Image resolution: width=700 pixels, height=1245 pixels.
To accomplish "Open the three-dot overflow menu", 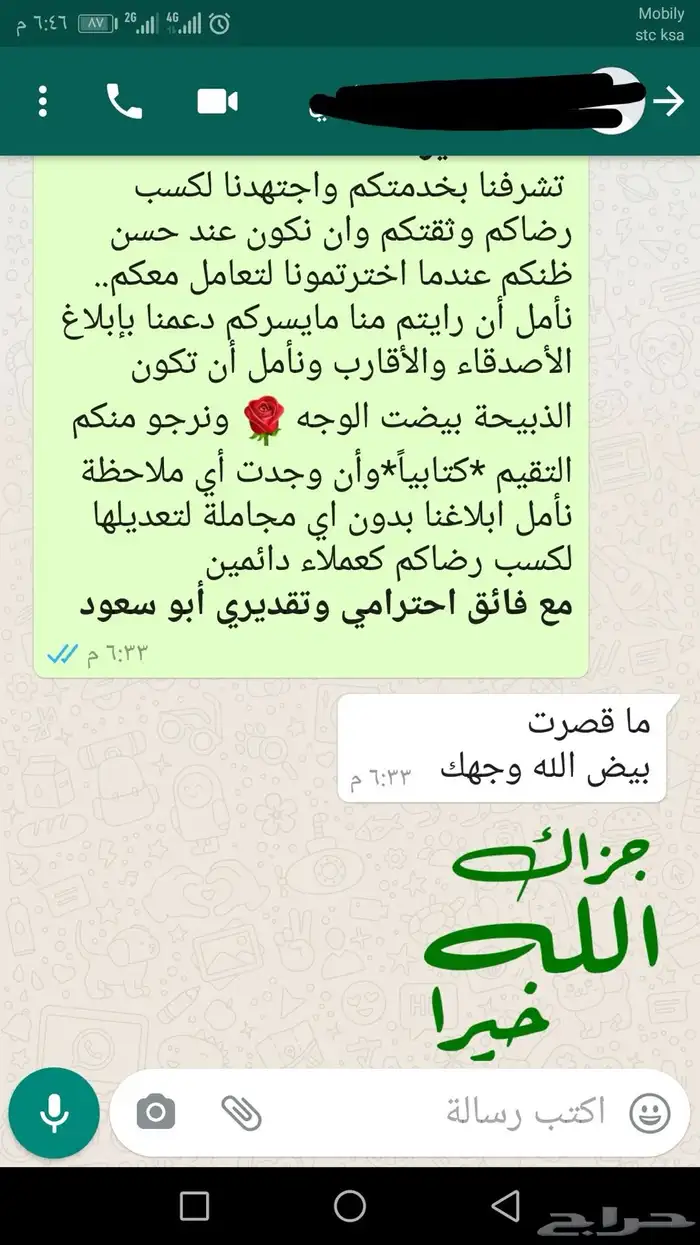I will click(x=43, y=101).
